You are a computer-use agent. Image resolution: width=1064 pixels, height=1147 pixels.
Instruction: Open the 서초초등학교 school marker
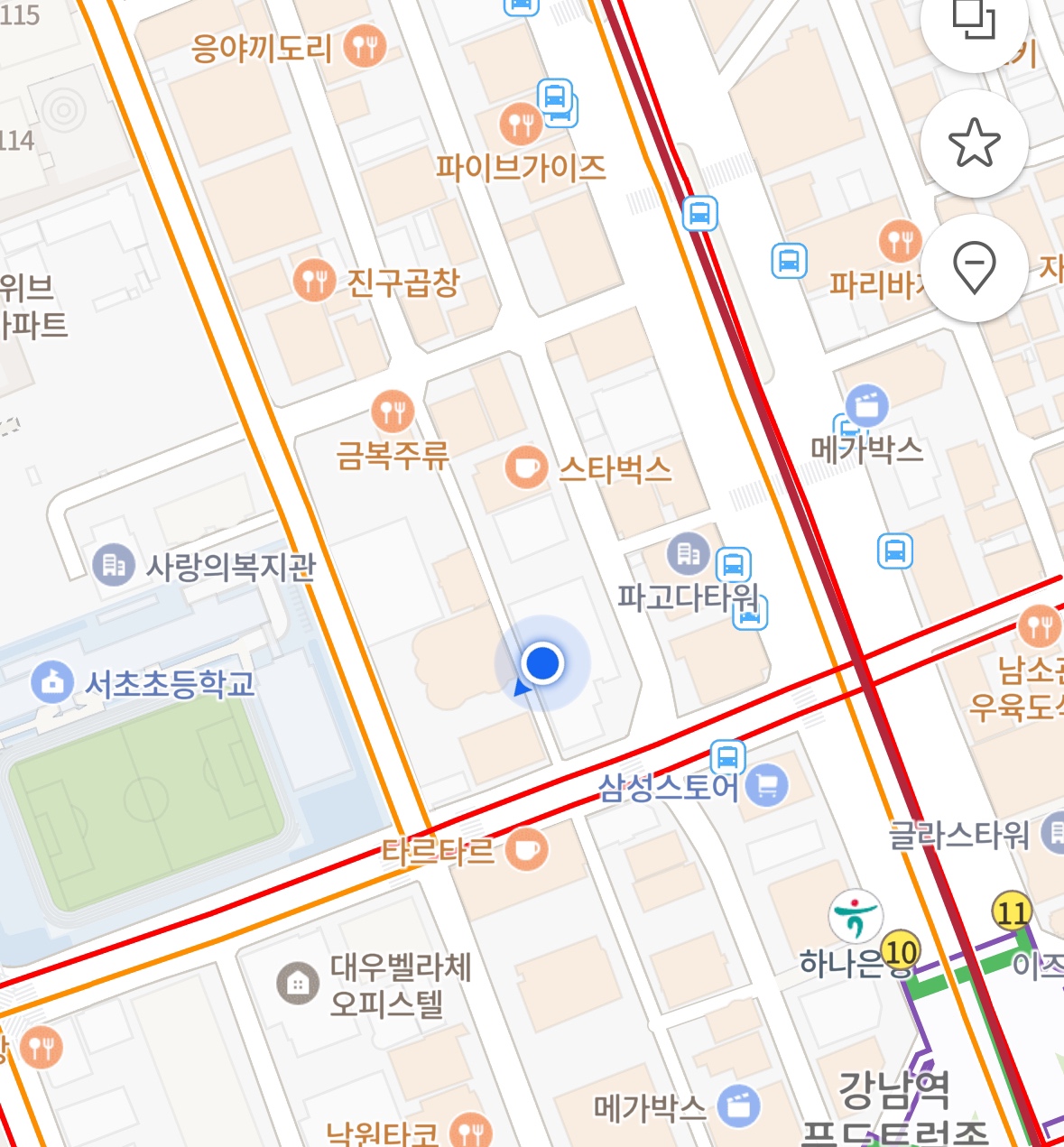click(x=52, y=682)
